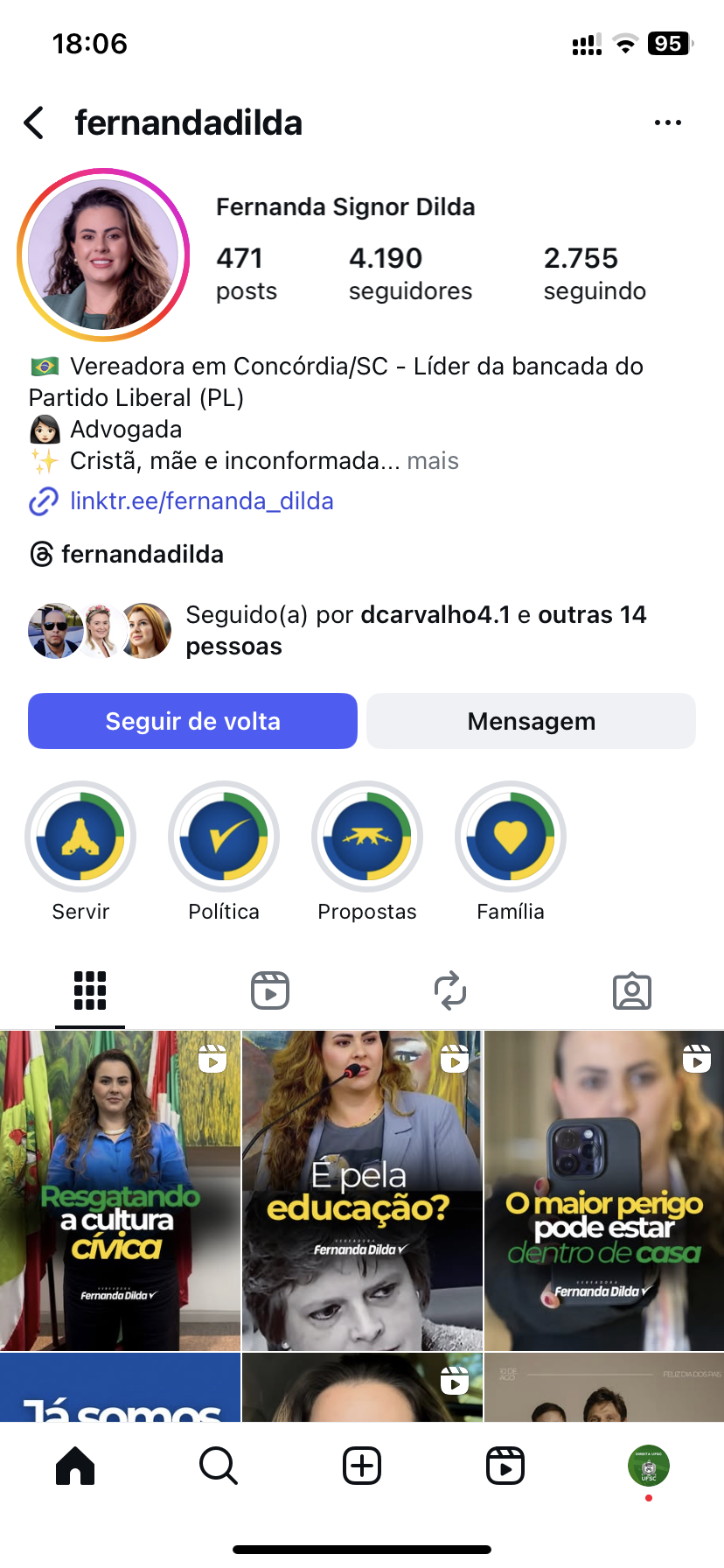Go back from the fernandadilda profile

point(34,123)
